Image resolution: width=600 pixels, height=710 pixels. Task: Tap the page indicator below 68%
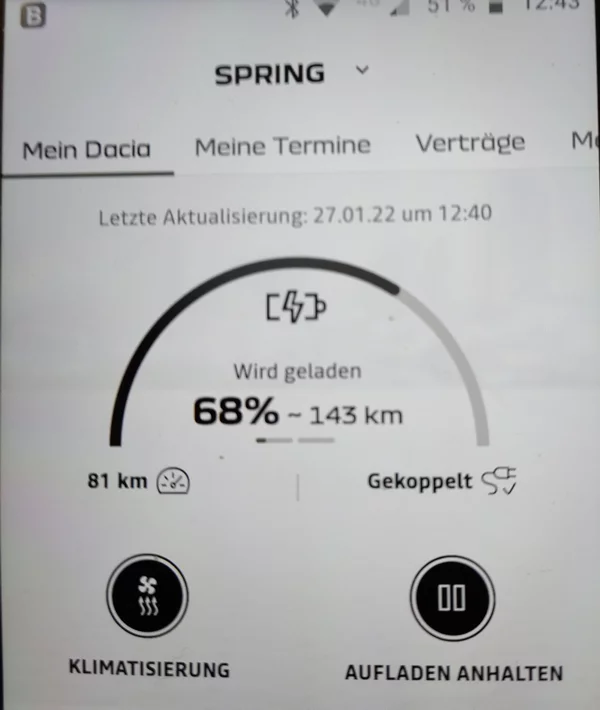[x=296, y=439]
